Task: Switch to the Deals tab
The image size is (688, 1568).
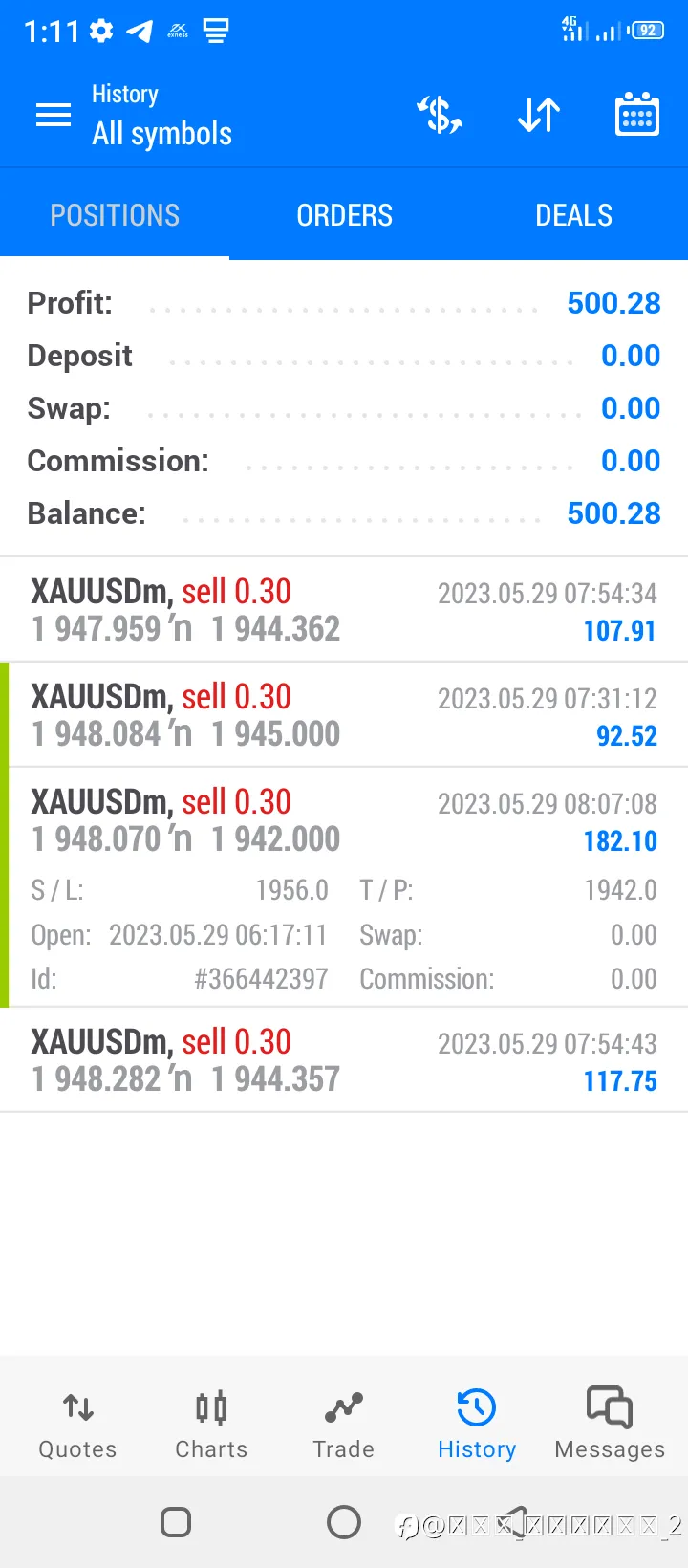Action: tap(573, 215)
